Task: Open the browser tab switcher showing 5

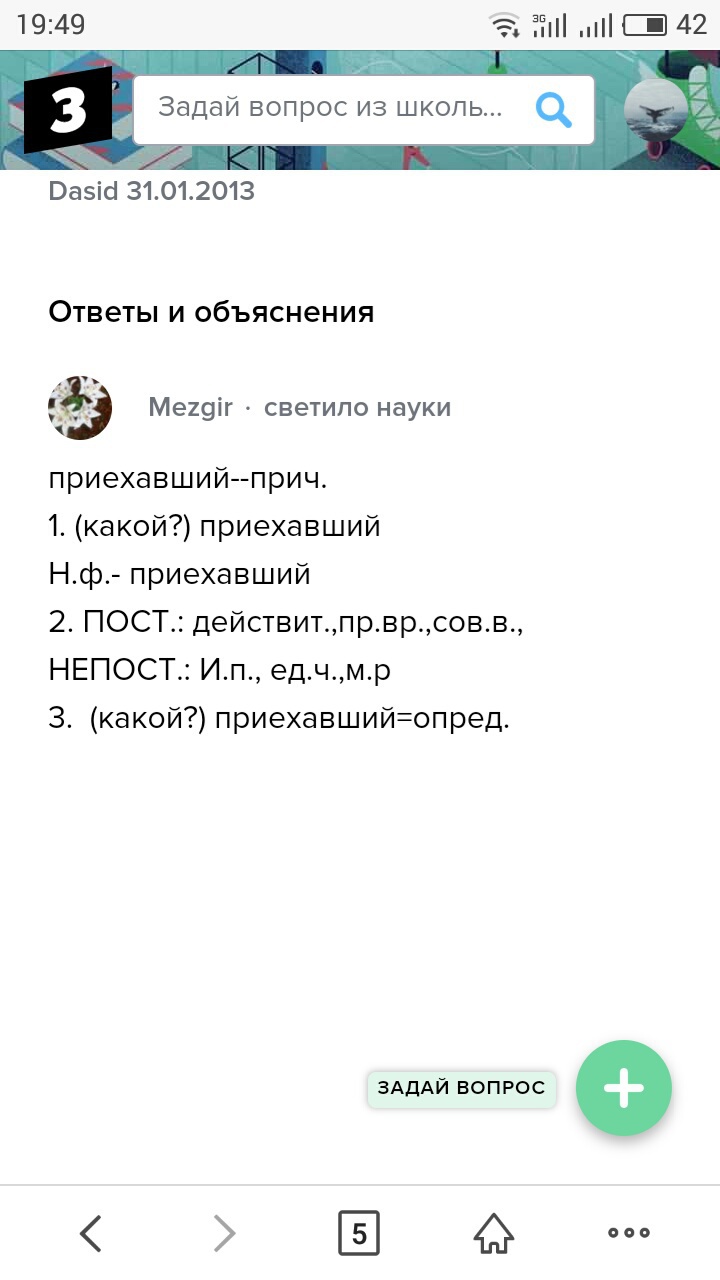Action: click(x=359, y=1233)
